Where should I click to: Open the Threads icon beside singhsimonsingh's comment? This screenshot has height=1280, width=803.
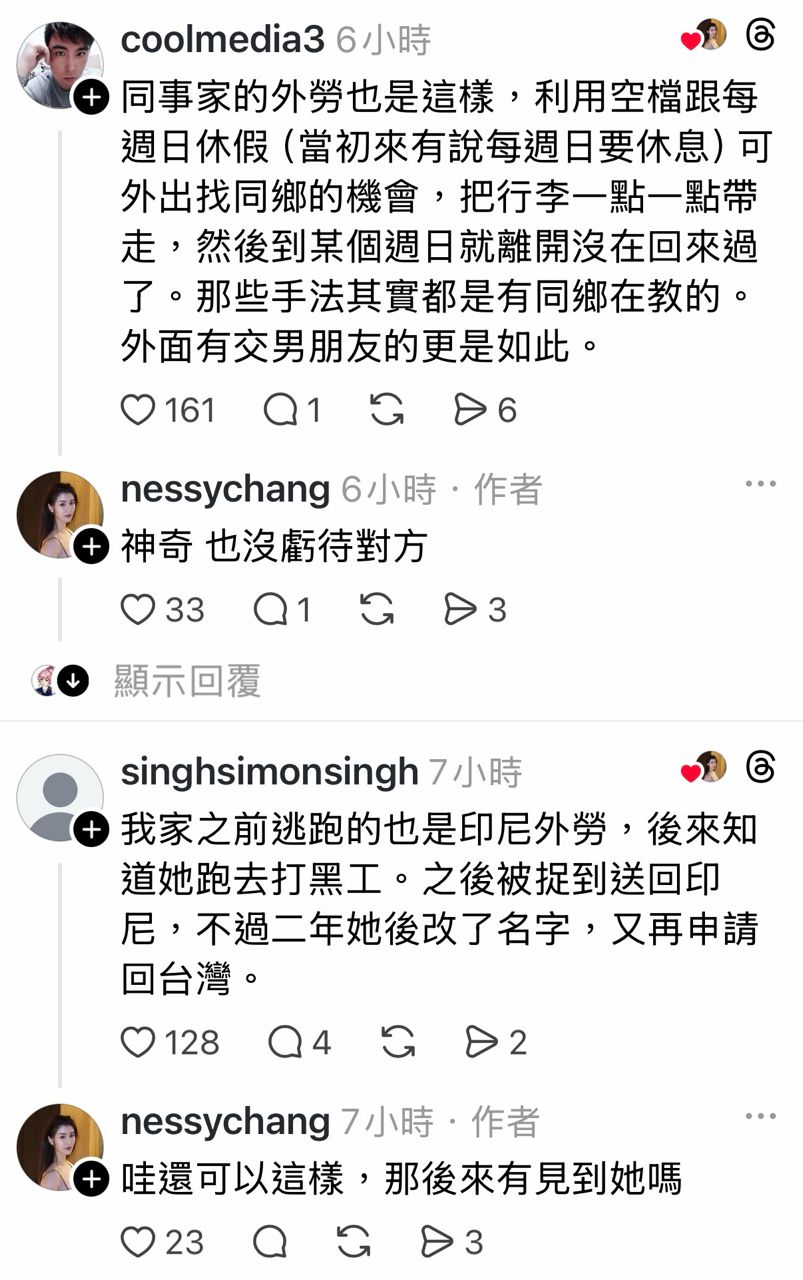[761, 768]
